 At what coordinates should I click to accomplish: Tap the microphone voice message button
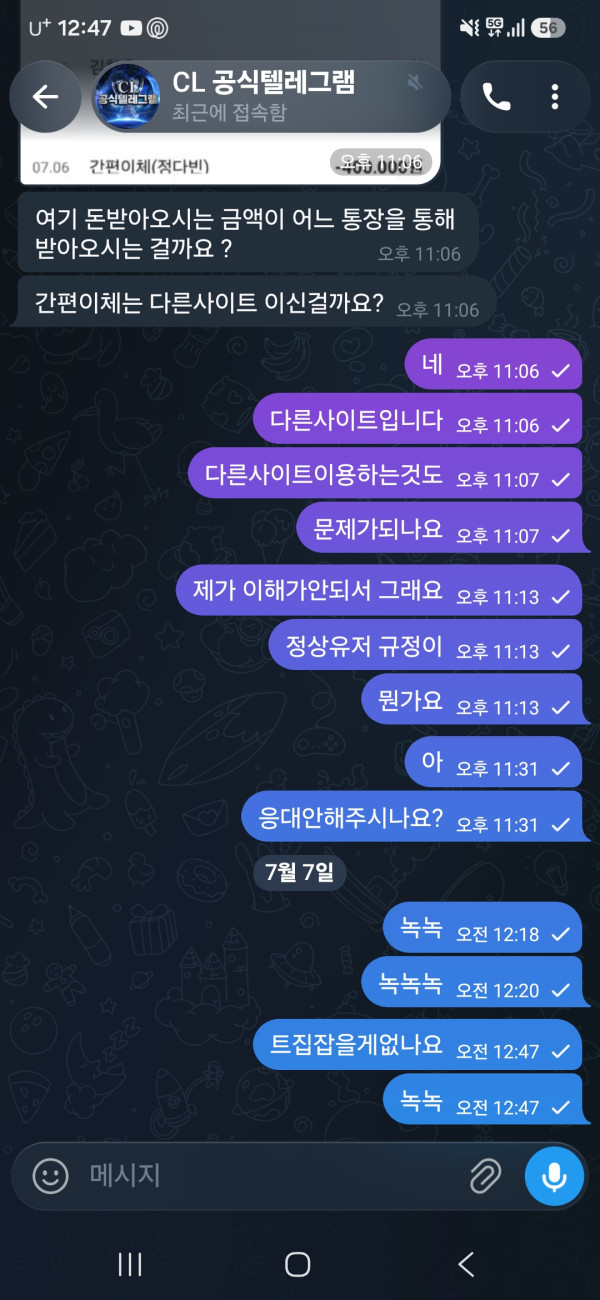coord(554,1176)
